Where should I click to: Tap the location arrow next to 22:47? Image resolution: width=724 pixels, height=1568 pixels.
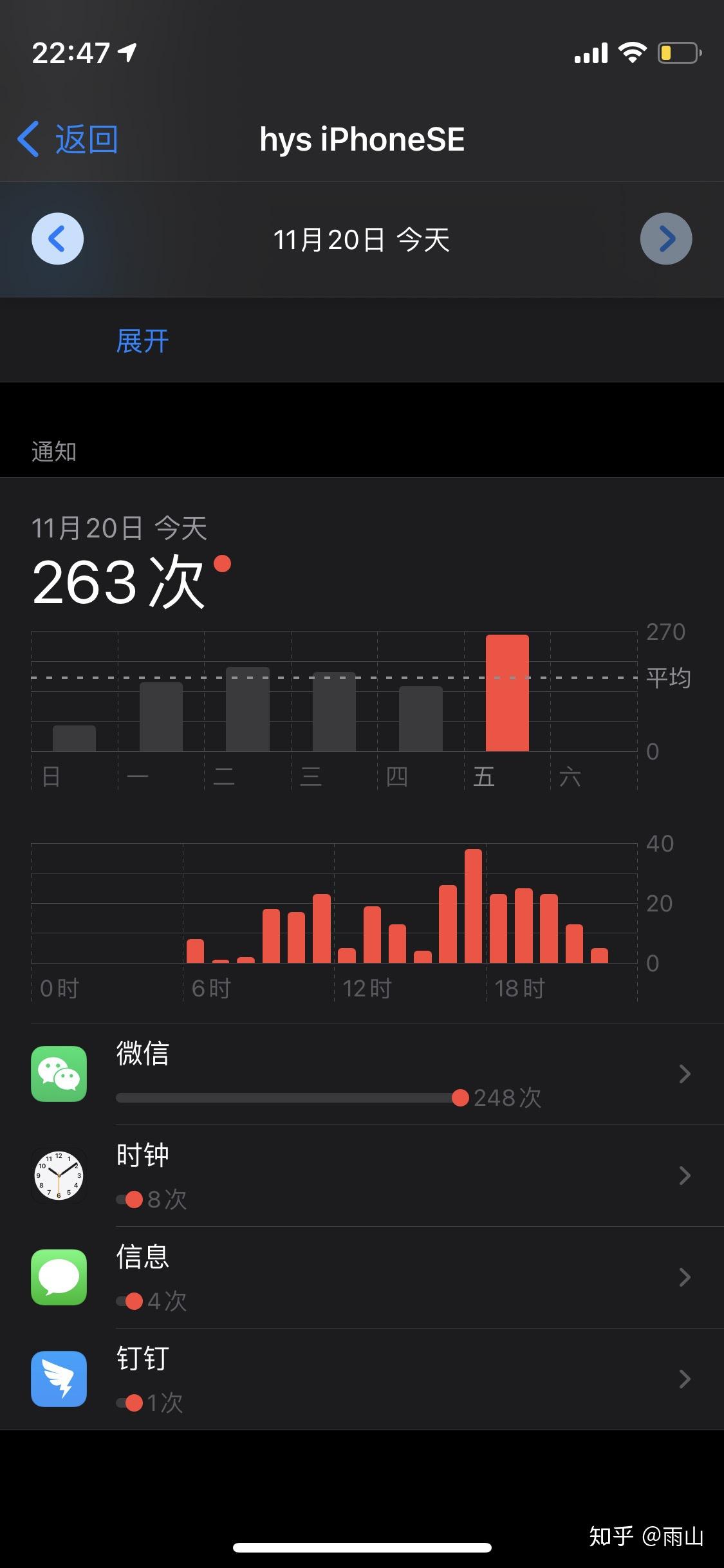click(x=126, y=53)
